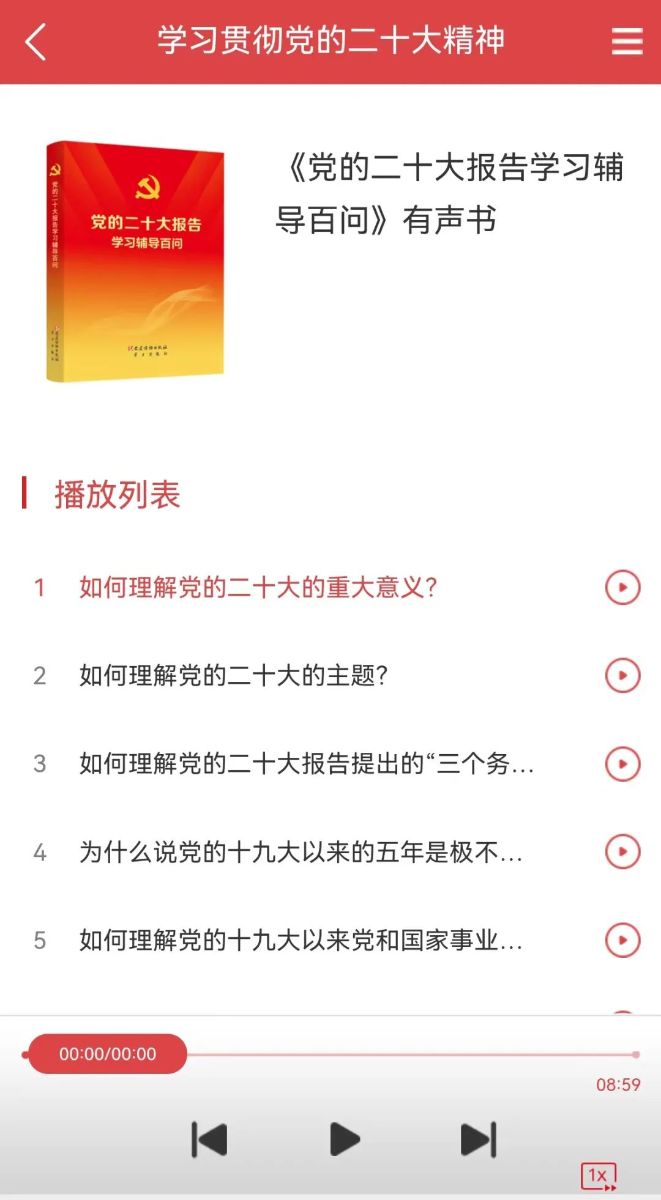This screenshot has height=1200, width=661.
Task: Play track 5 with its circle play icon
Action: pyautogui.click(x=622, y=940)
